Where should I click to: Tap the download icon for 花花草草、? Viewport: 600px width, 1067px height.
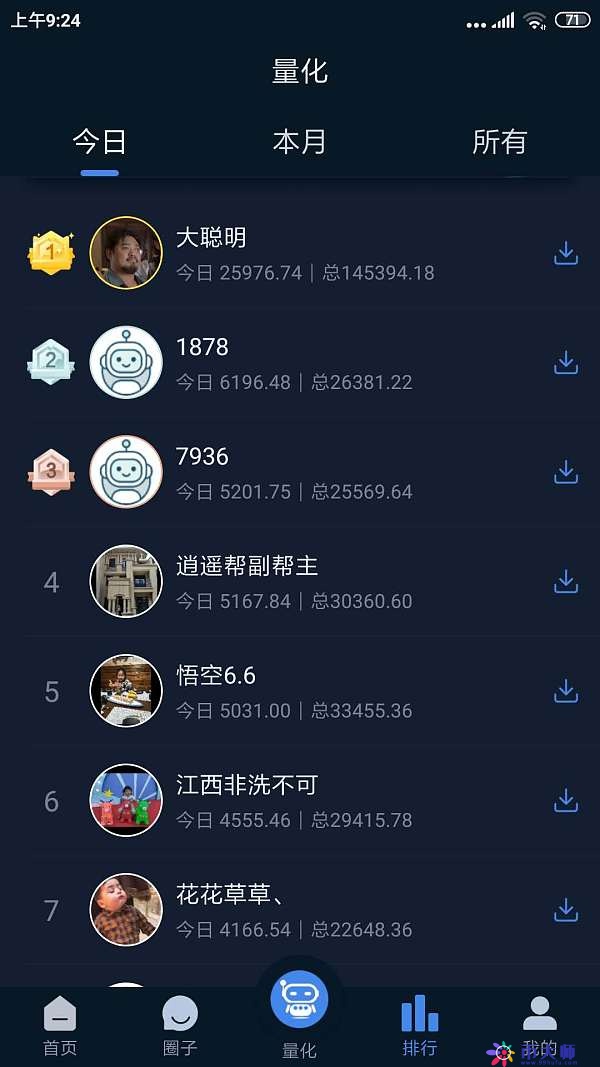point(566,910)
